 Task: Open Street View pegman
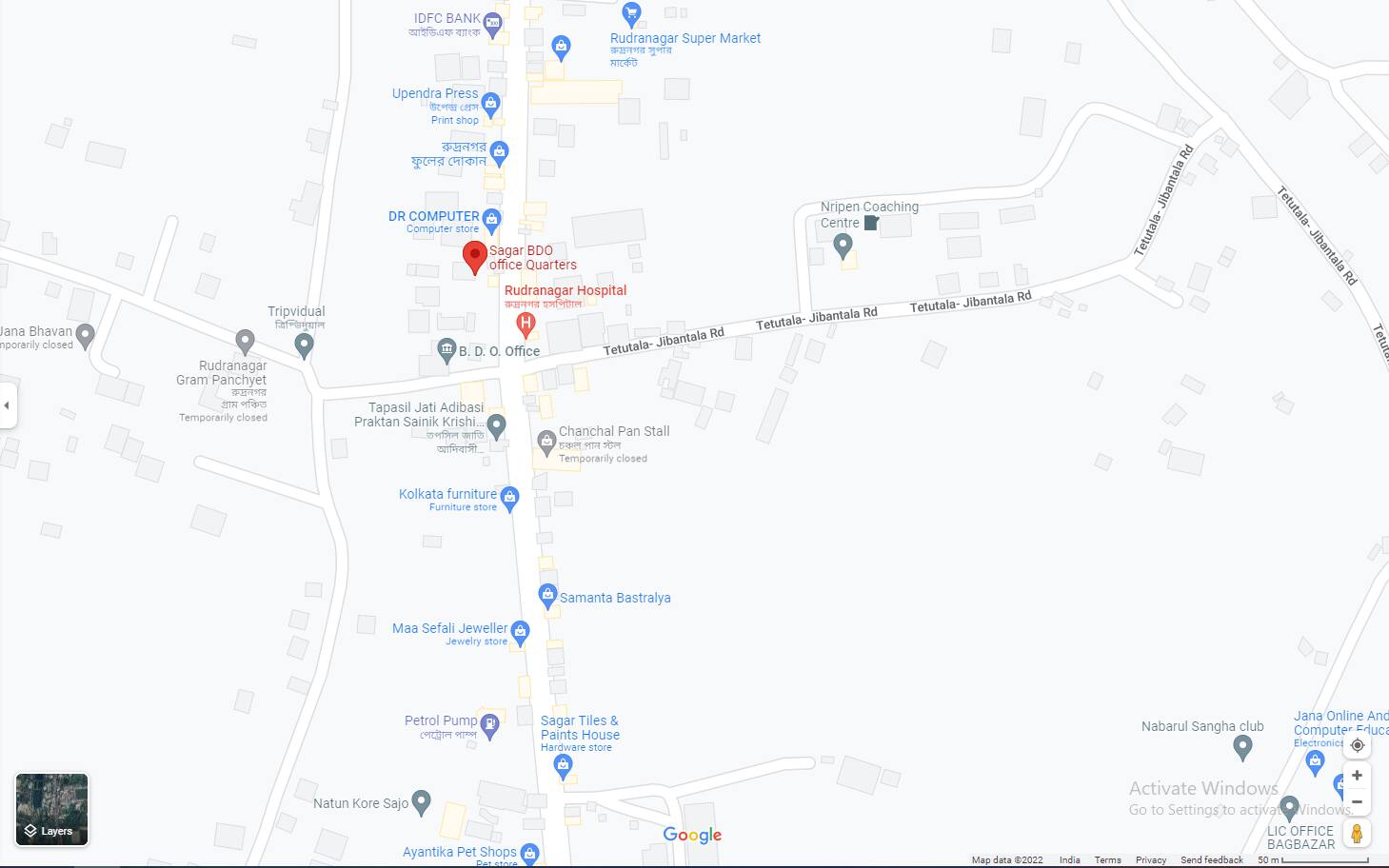[1357, 833]
